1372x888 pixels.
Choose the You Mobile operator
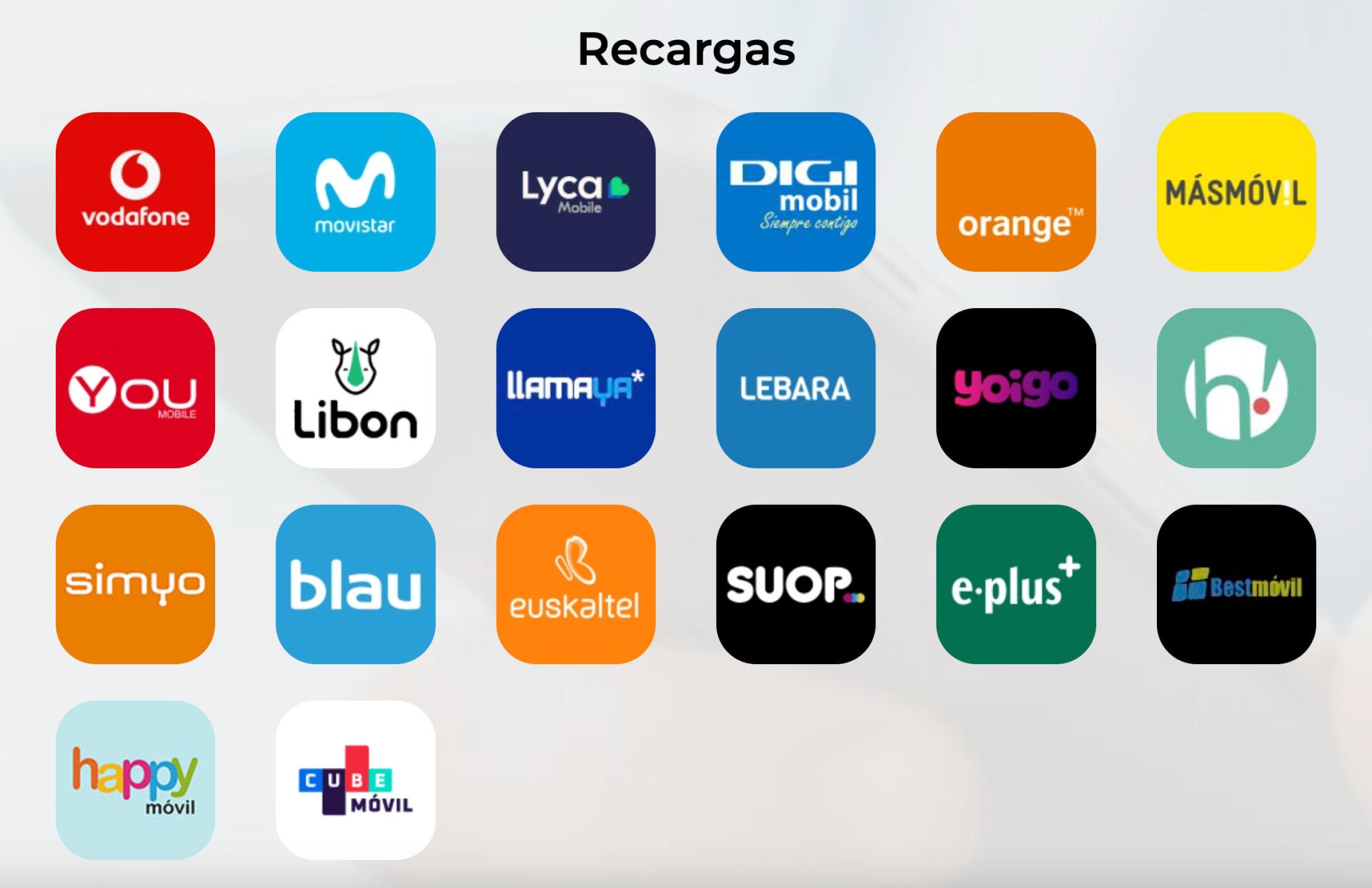tap(135, 388)
